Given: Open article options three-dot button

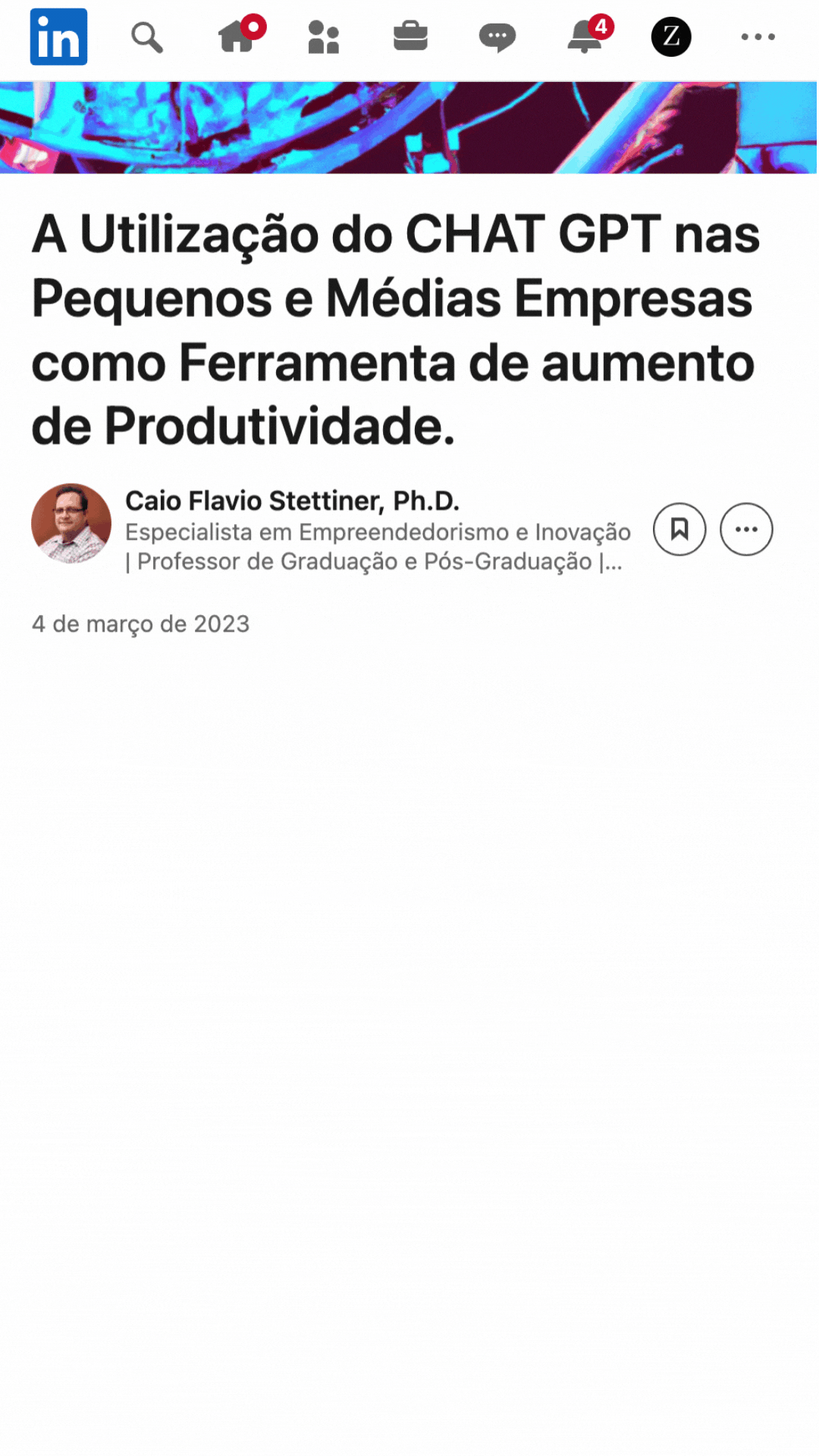Looking at the screenshot, I should tap(746, 529).
